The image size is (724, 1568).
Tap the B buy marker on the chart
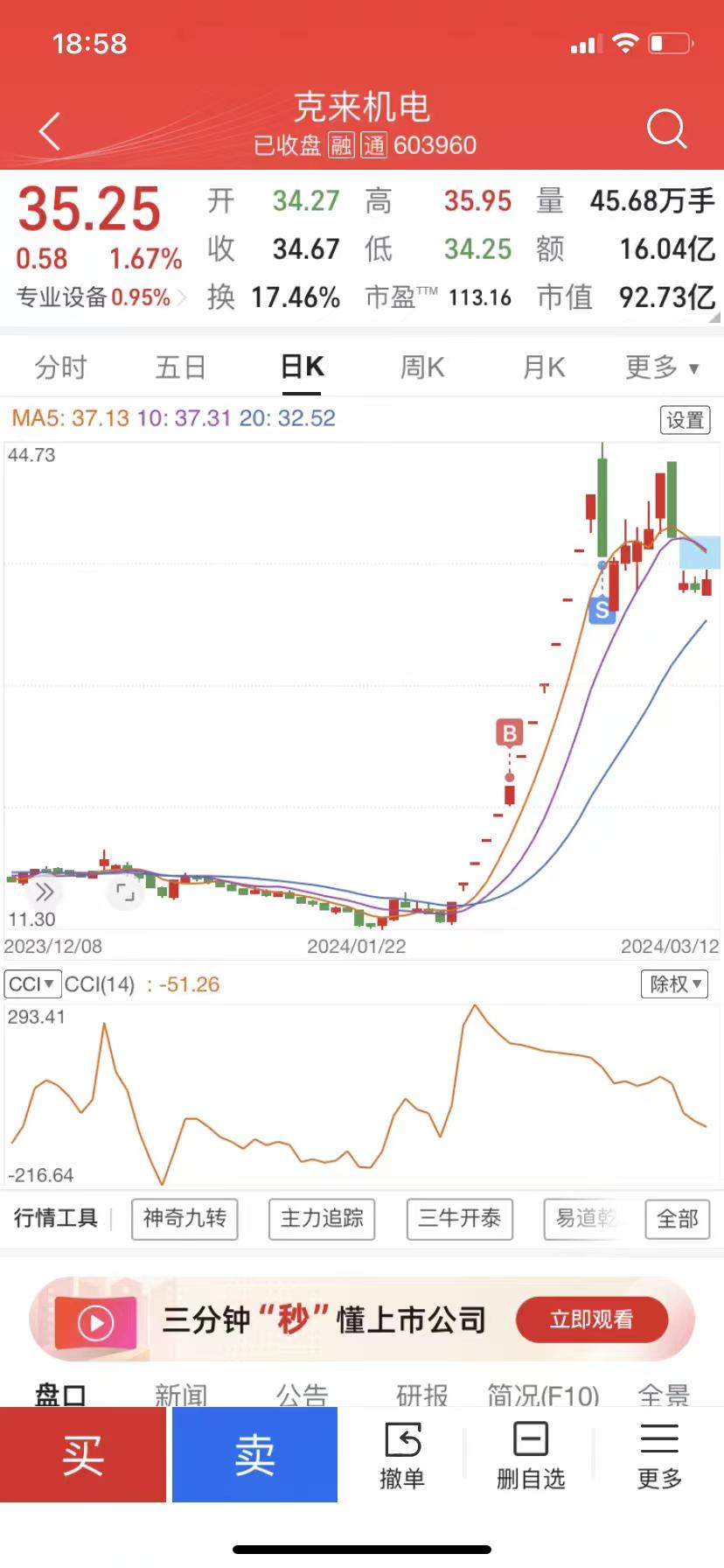point(508,732)
